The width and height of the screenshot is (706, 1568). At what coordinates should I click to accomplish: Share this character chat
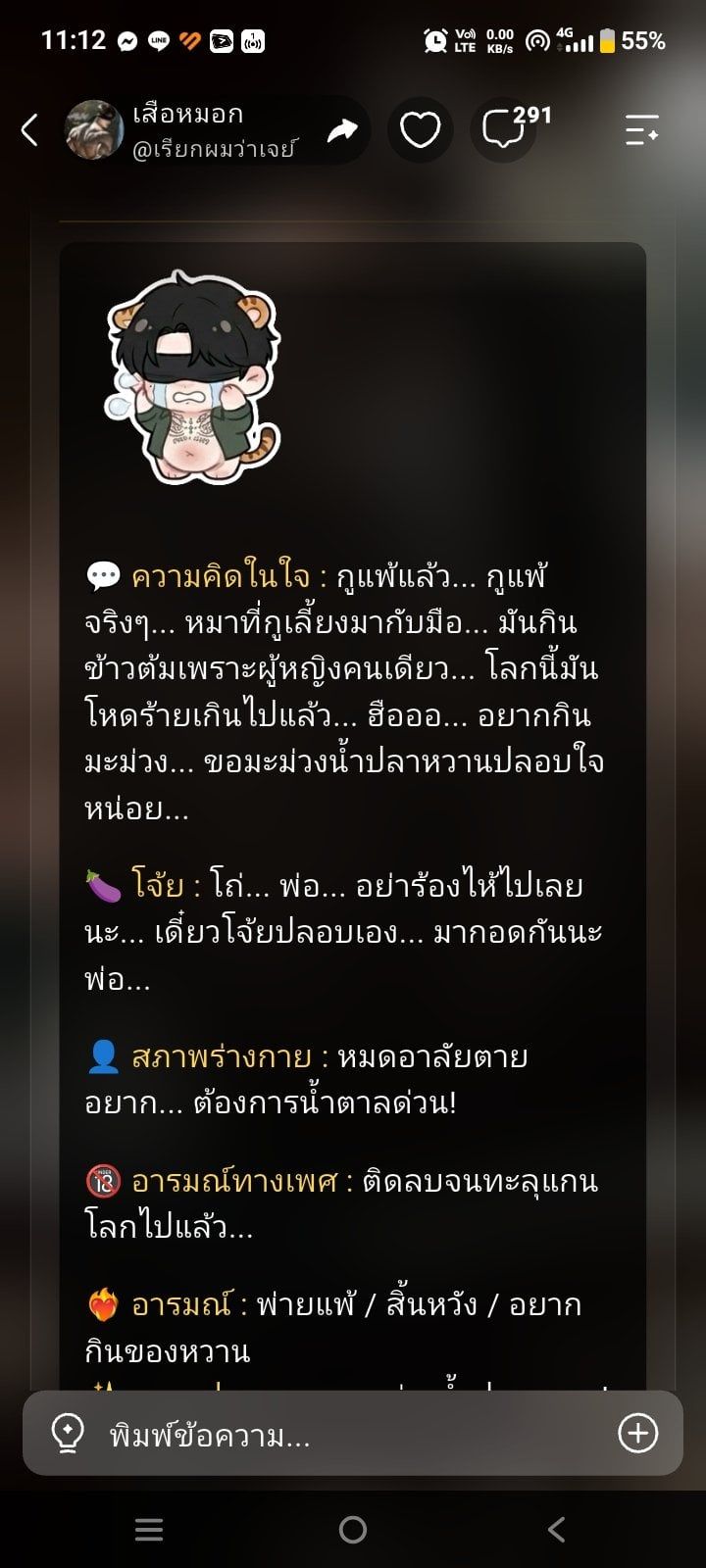click(x=341, y=129)
